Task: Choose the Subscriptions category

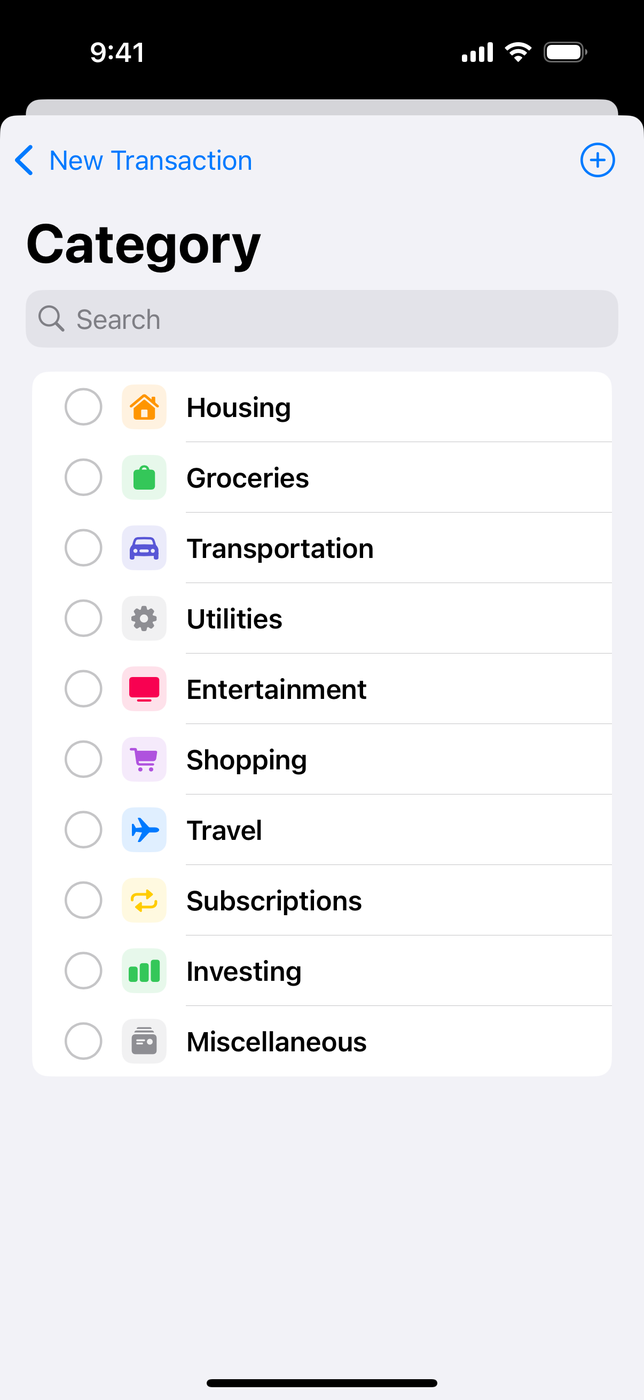Action: [x=322, y=901]
